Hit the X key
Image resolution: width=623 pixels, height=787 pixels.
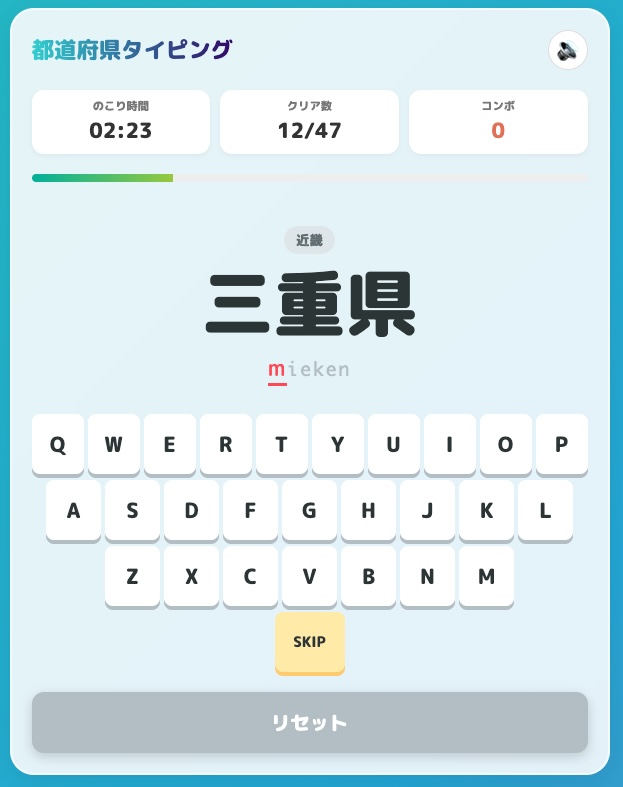(191, 575)
